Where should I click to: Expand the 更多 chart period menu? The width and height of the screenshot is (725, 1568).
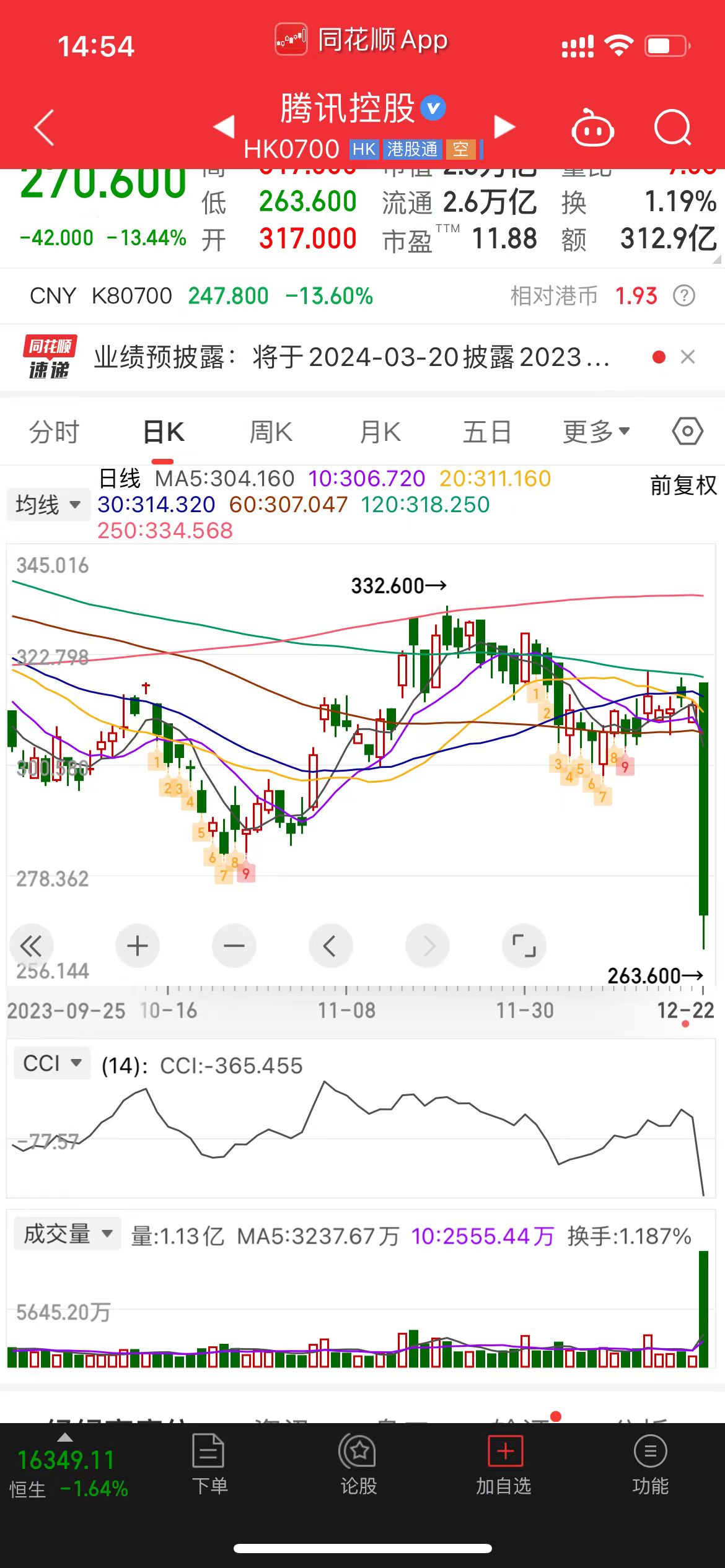click(595, 432)
